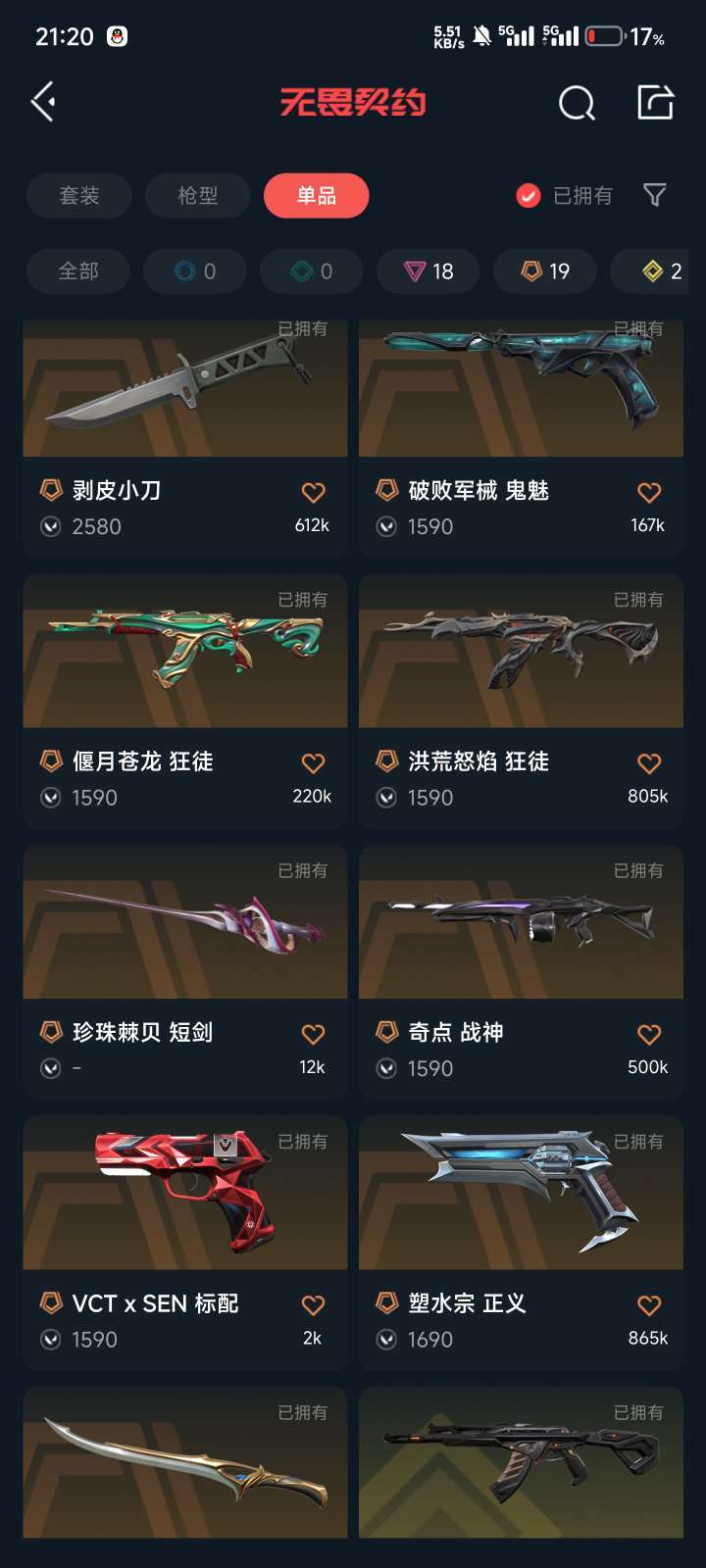The height and width of the screenshot is (1568, 706).
Task: Like the 洪荒怒焰 狂徒 skin
Action: [649, 763]
